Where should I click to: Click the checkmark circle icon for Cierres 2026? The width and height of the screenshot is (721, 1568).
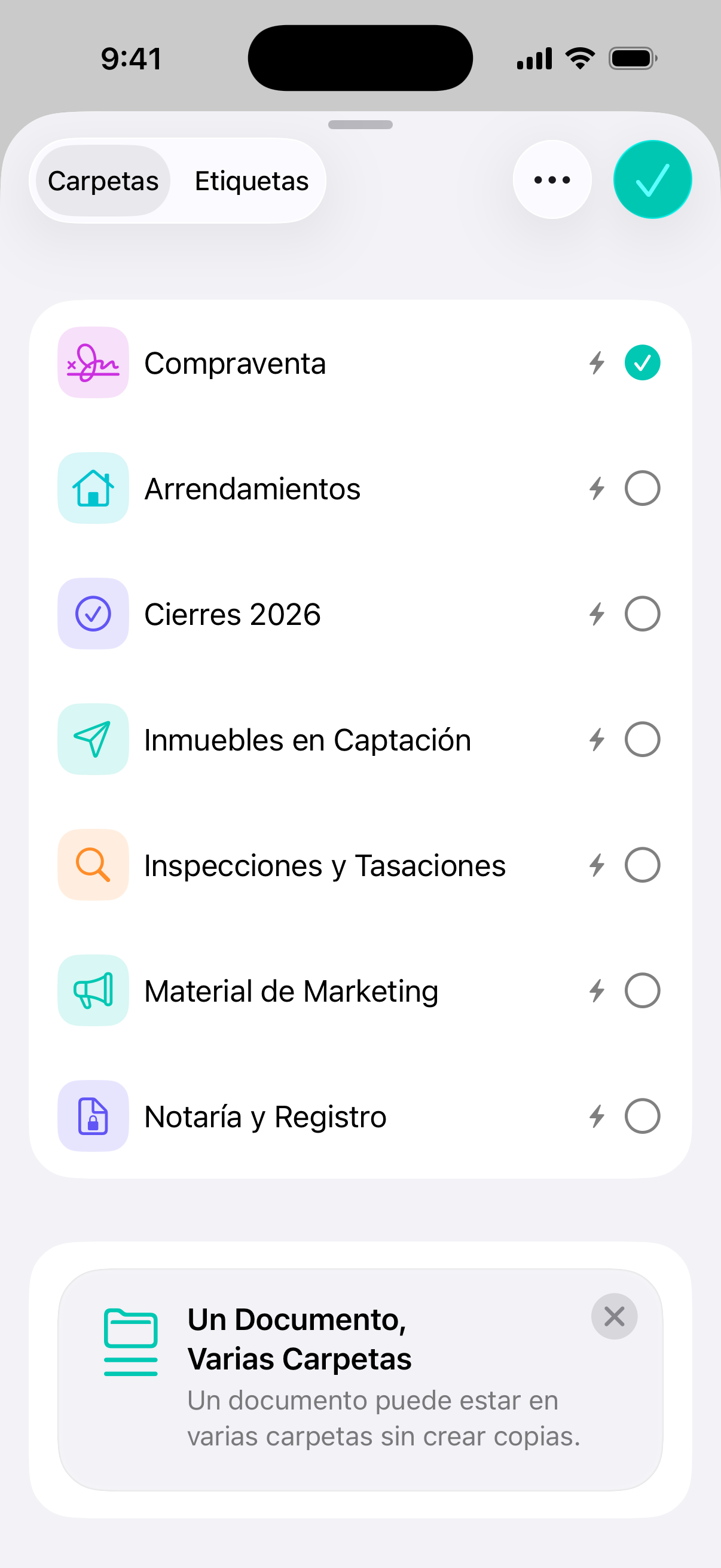coord(93,614)
